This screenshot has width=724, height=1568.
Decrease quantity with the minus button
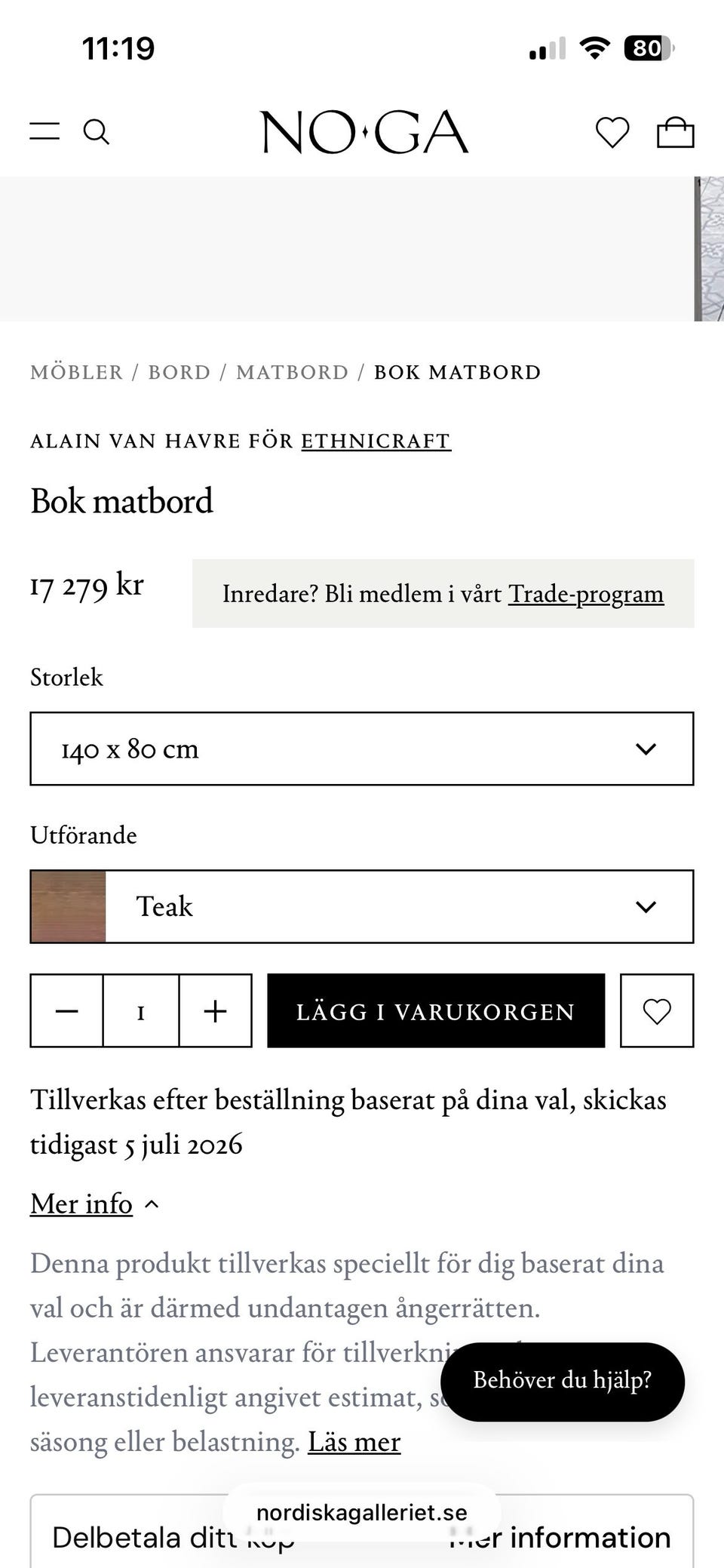click(x=66, y=1010)
